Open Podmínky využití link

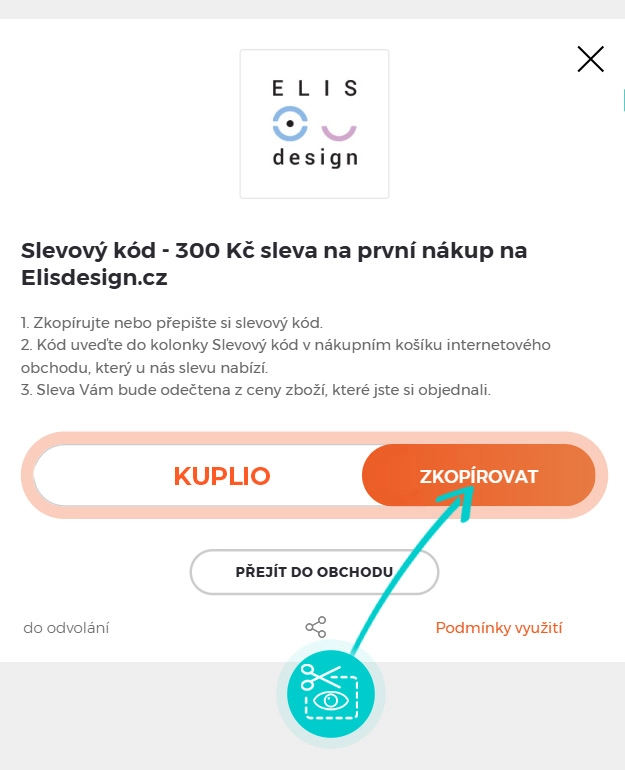[x=499, y=628]
